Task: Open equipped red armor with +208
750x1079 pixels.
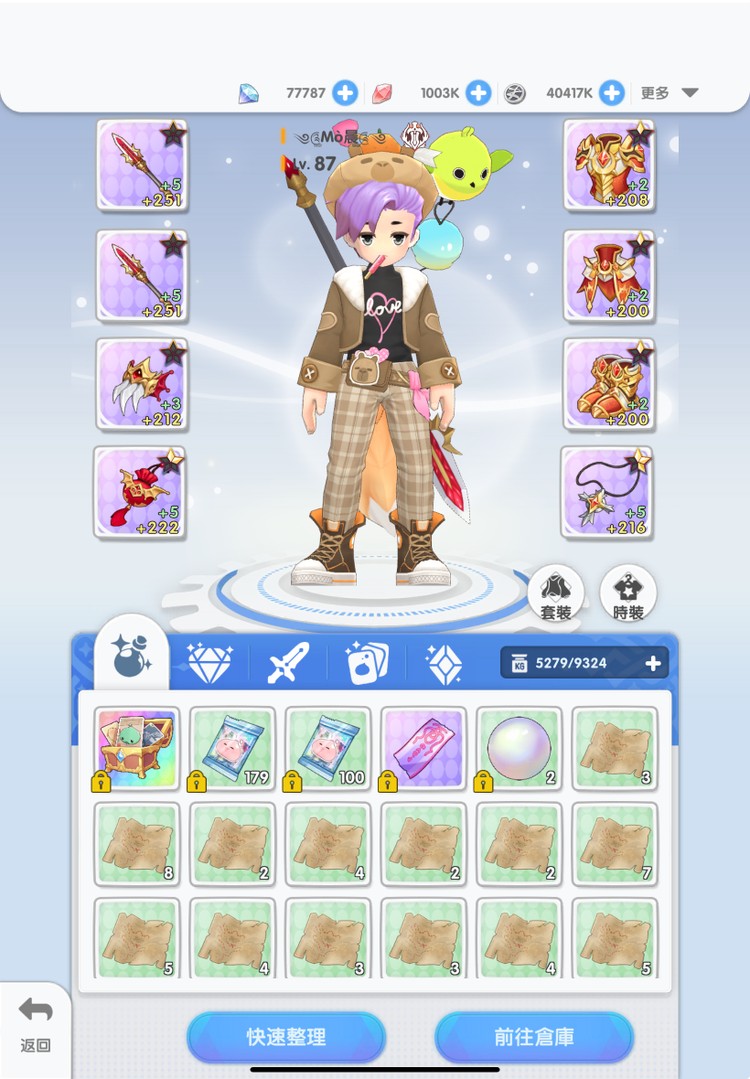Action: [608, 165]
